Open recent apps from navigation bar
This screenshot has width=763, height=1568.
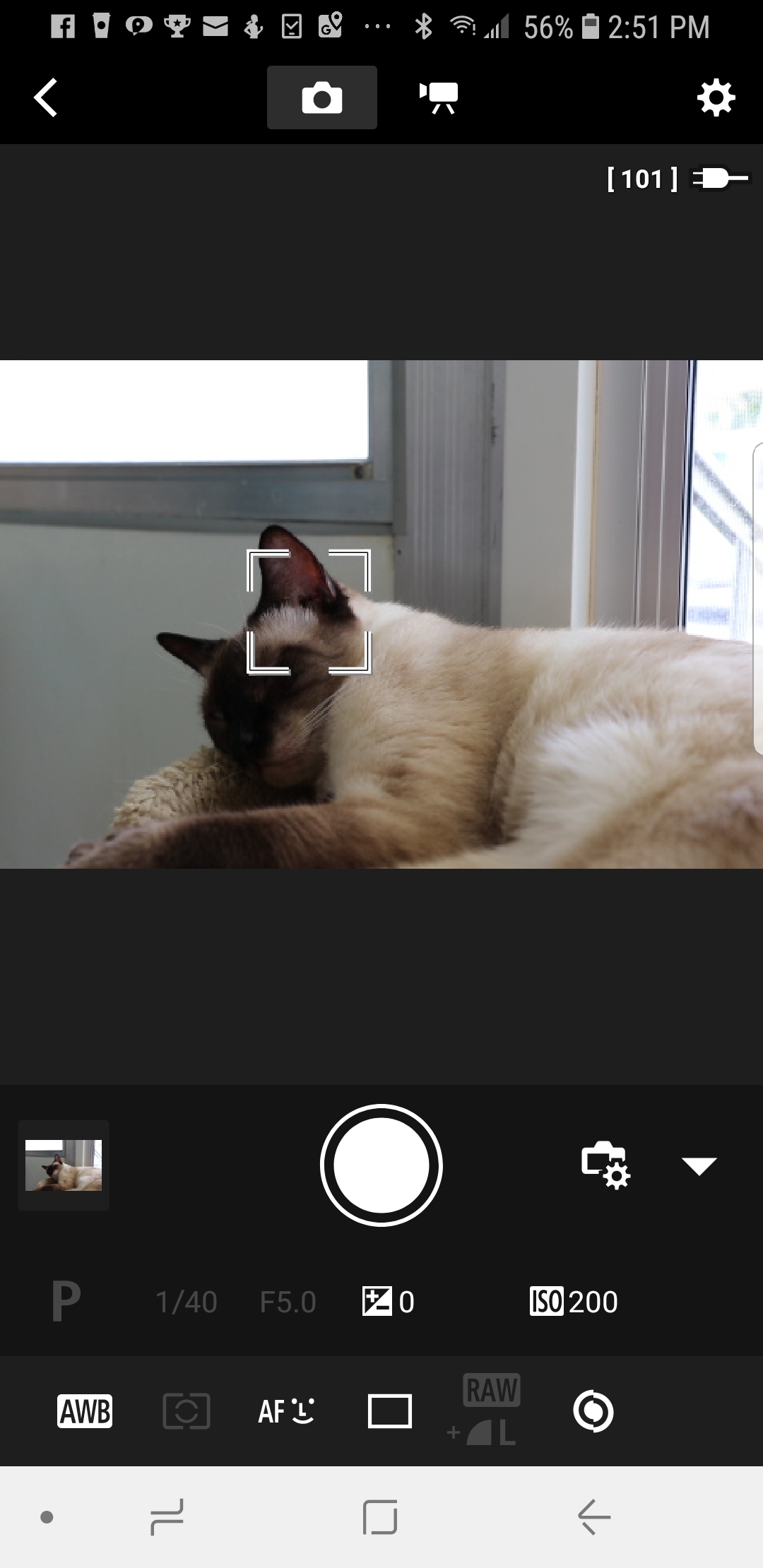click(167, 1516)
